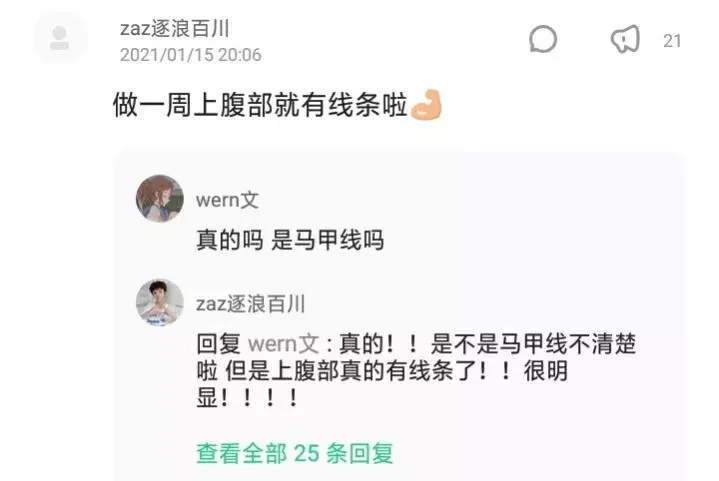
Task: Tap the comment bubble icon to reply
Action: point(542,39)
